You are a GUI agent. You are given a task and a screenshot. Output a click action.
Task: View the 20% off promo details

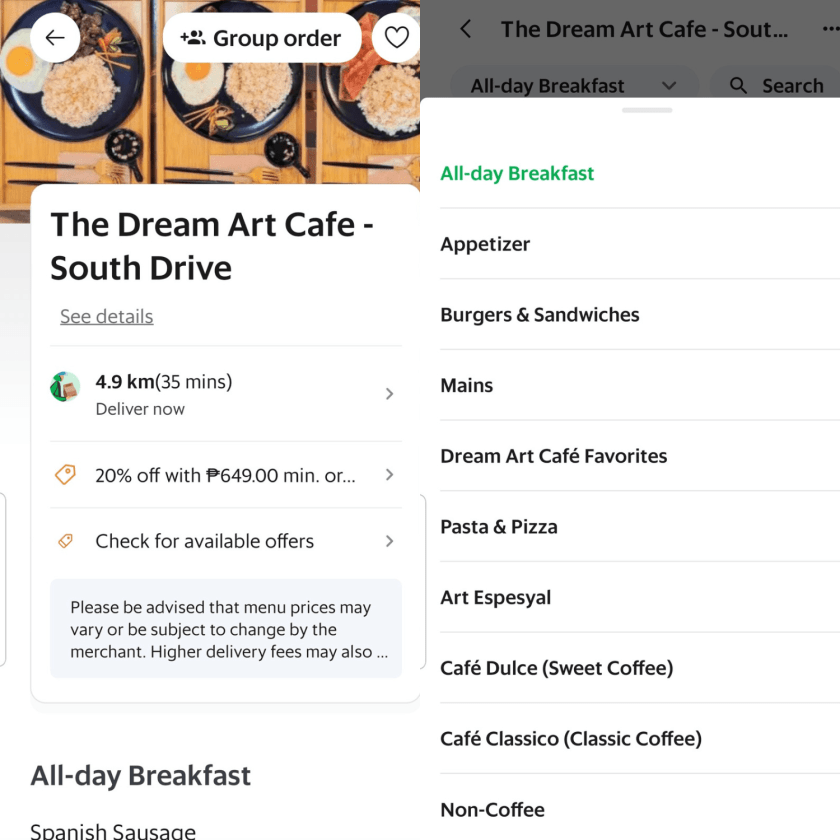(x=225, y=475)
